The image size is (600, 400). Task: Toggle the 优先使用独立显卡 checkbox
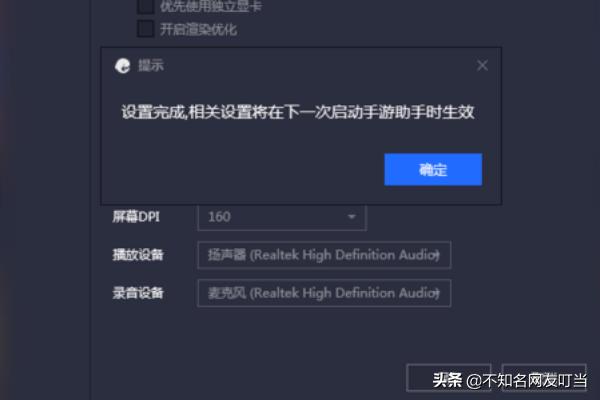tap(146, 7)
